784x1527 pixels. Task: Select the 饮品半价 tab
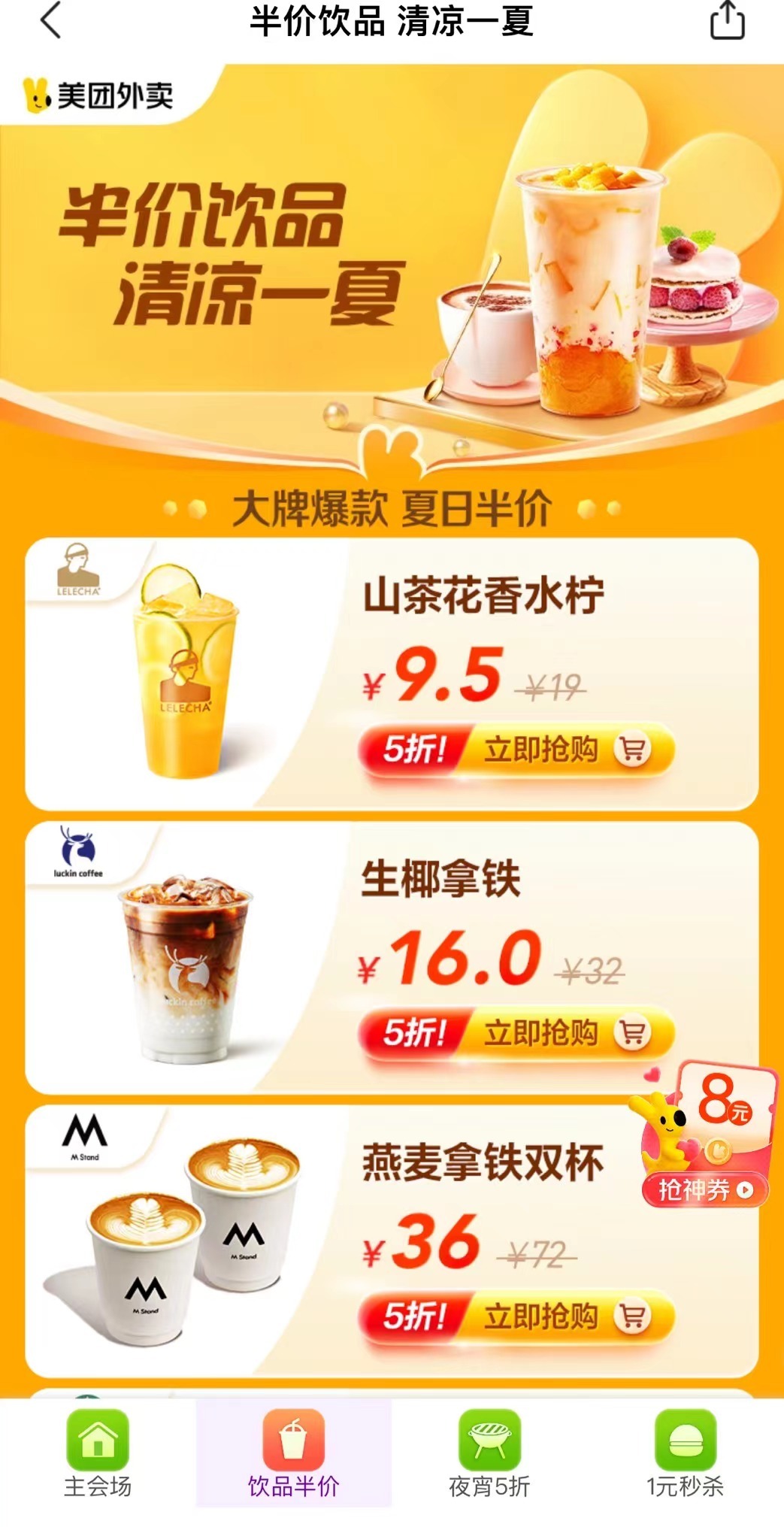(x=293, y=1453)
